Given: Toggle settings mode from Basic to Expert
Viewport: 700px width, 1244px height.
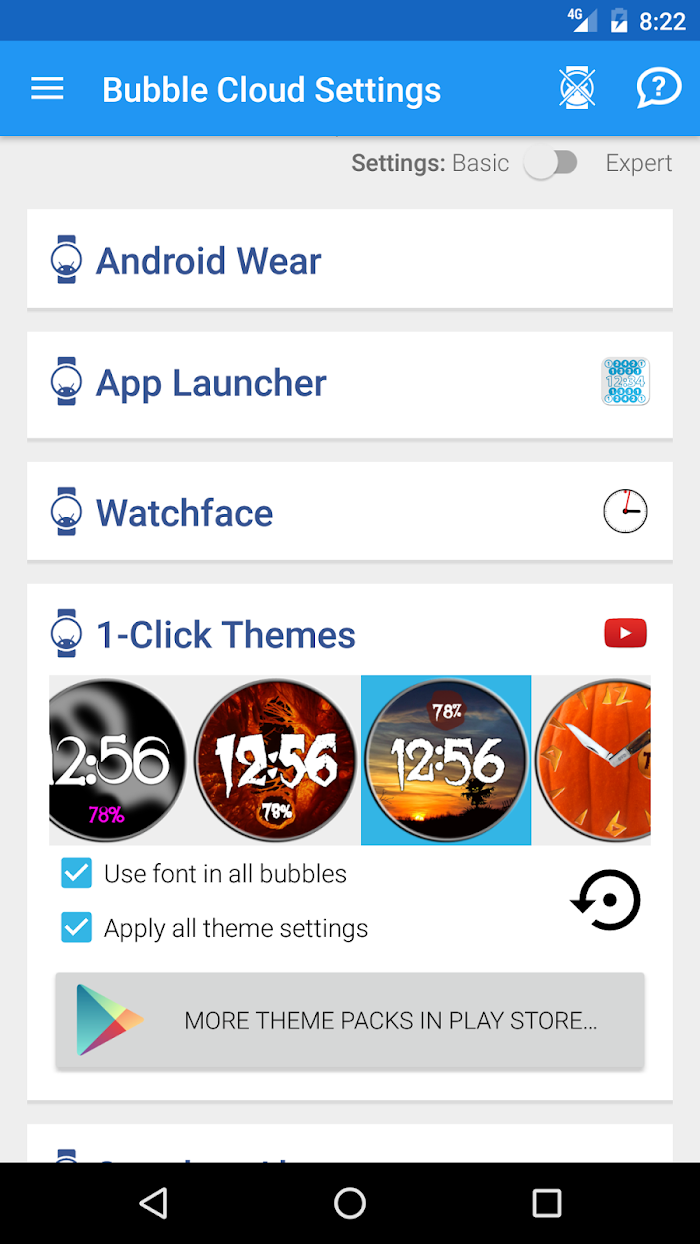Looking at the screenshot, I should click(x=551, y=163).
